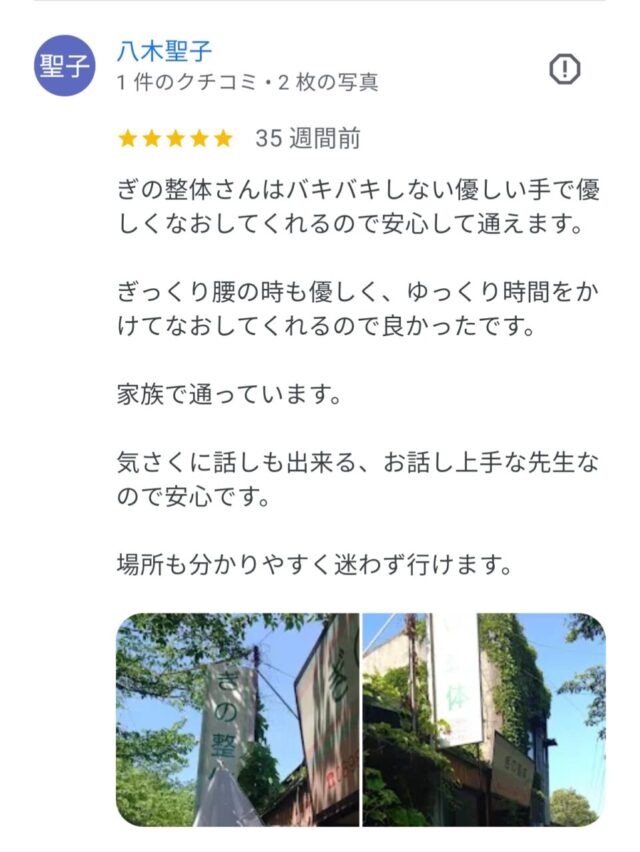The width and height of the screenshot is (640, 852).
Task: Open the review photo of ivy-covered building
Action: [x=484, y=719]
